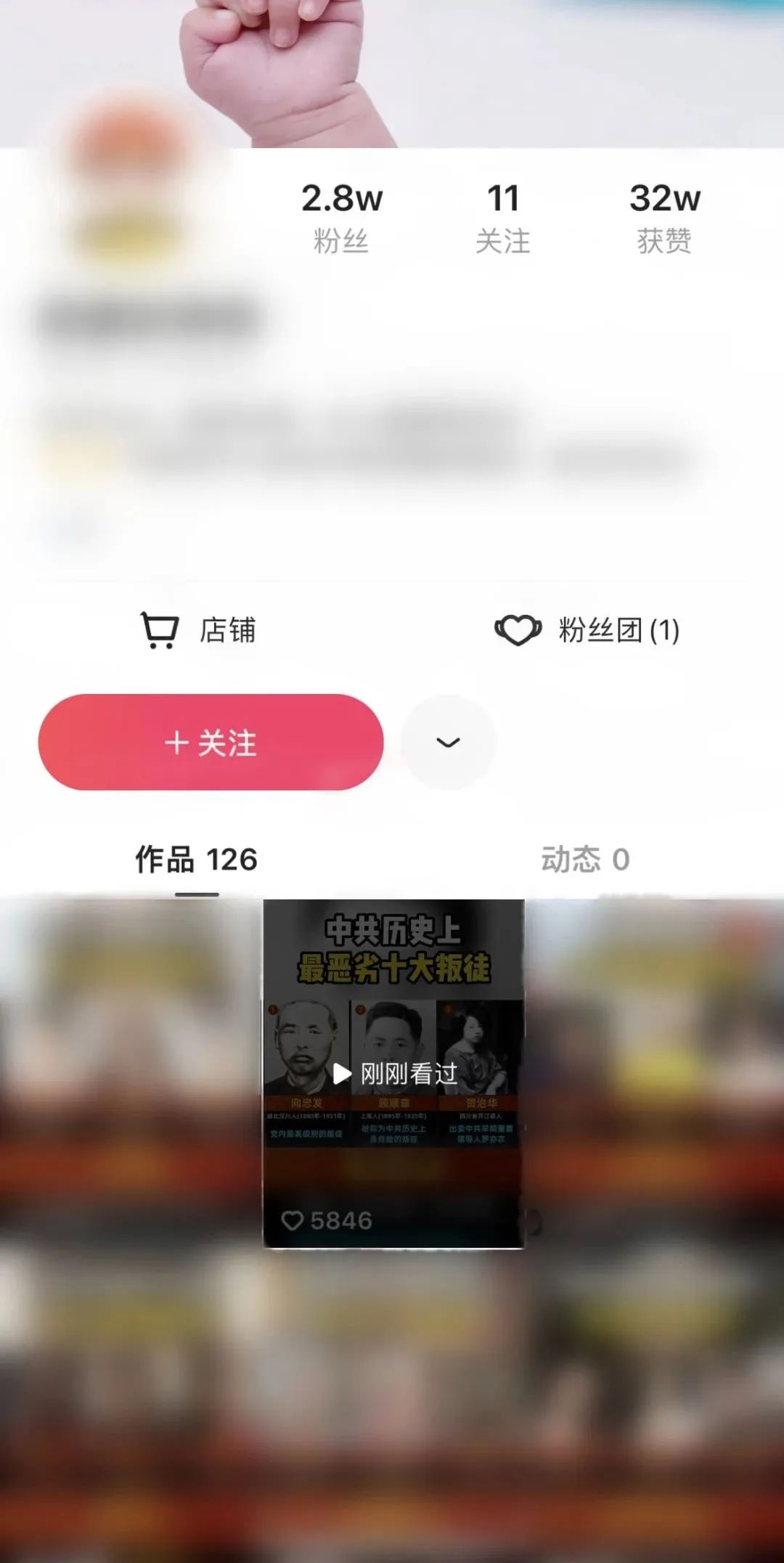Expand the dropdown arrow beside 关注

[449, 742]
